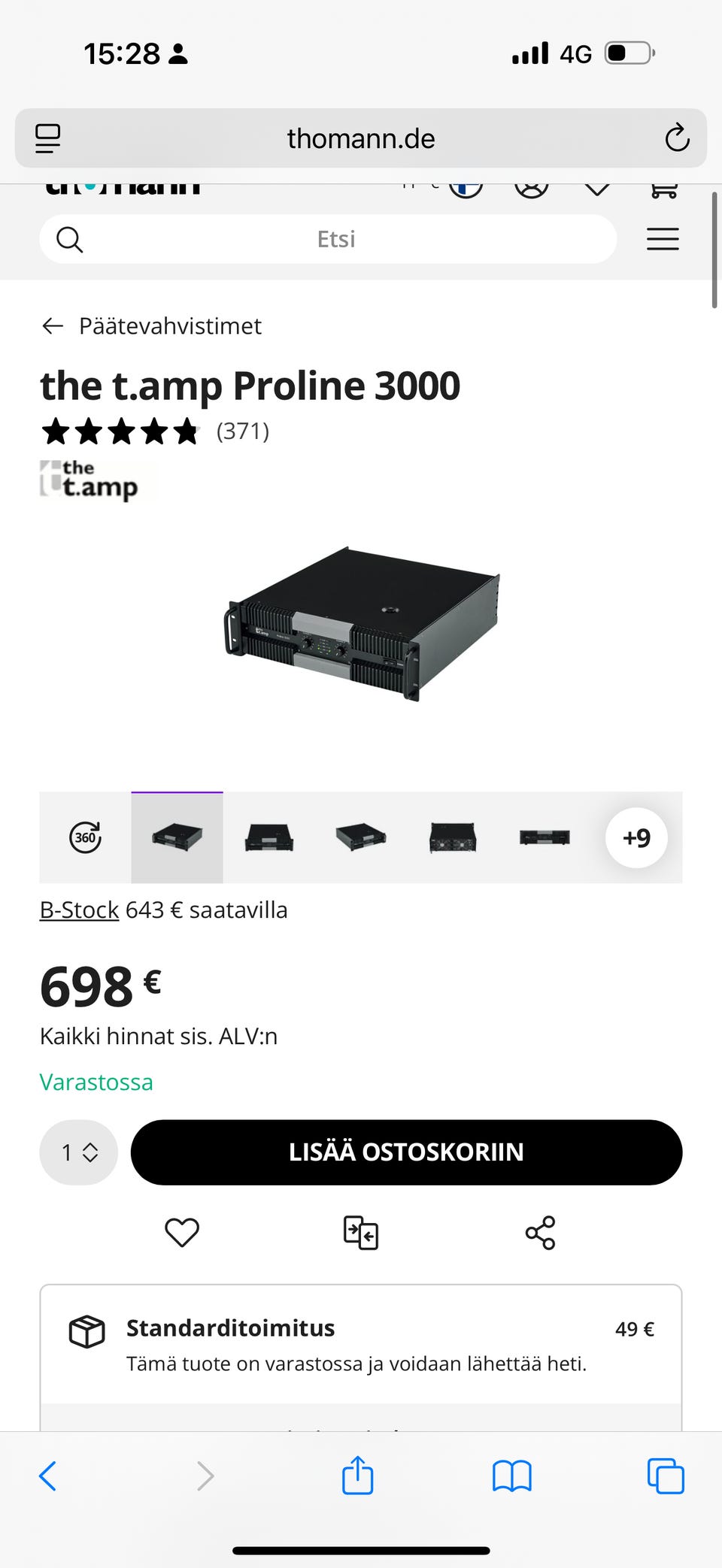This screenshot has height=1568, width=722.
Task: Go back to Päätevahvistimet category
Action: 152,326
